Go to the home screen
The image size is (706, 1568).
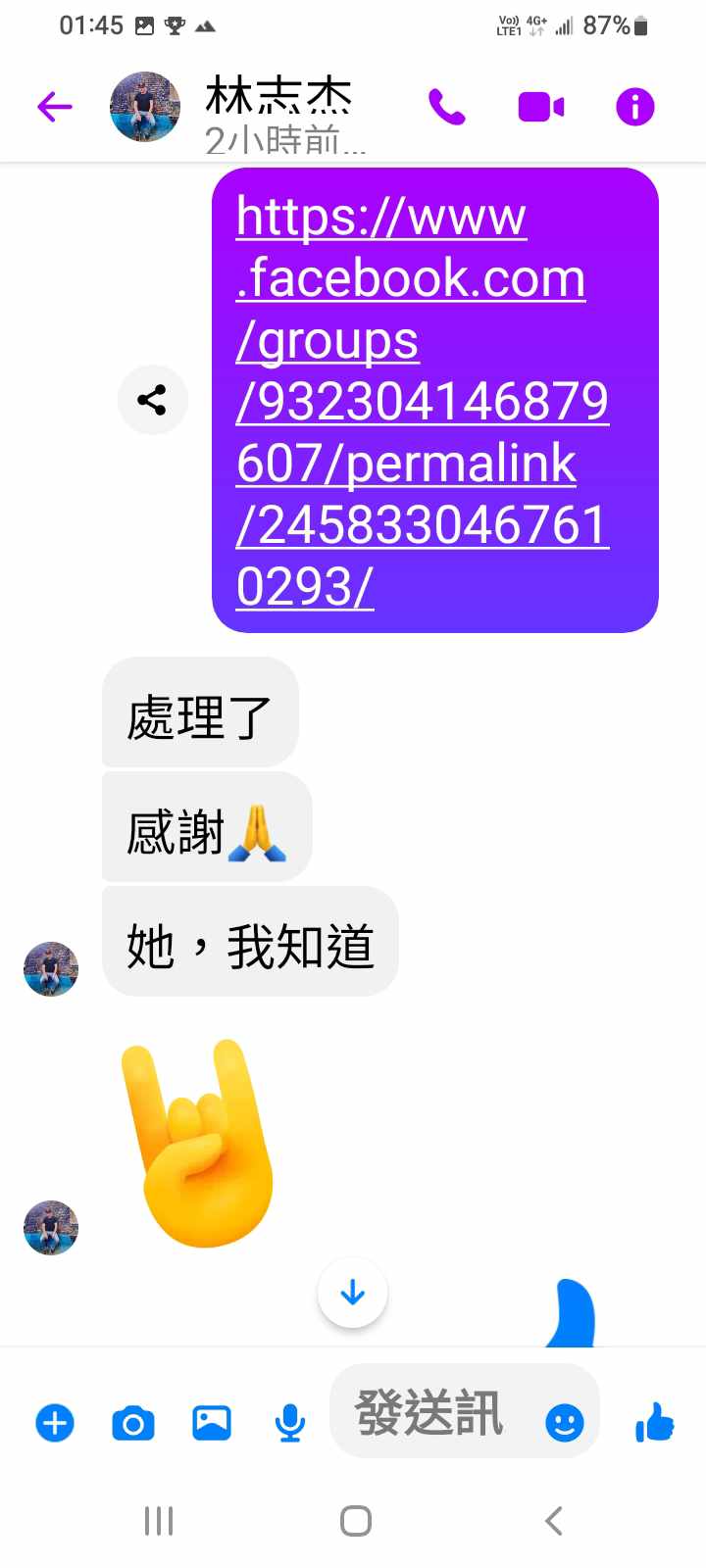pyautogui.click(x=355, y=1521)
